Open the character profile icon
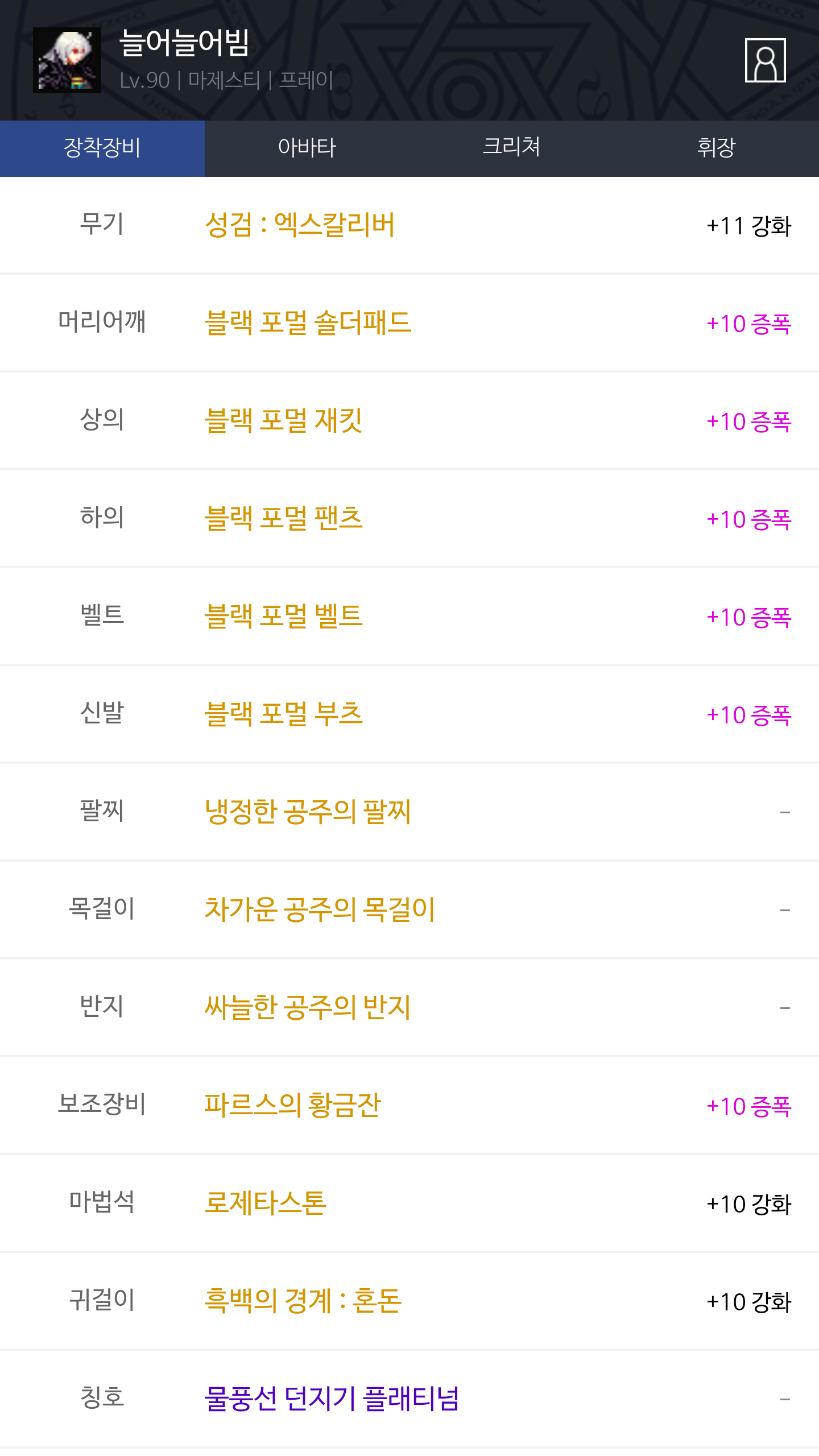Viewport: 819px width, 1456px height. click(765, 60)
